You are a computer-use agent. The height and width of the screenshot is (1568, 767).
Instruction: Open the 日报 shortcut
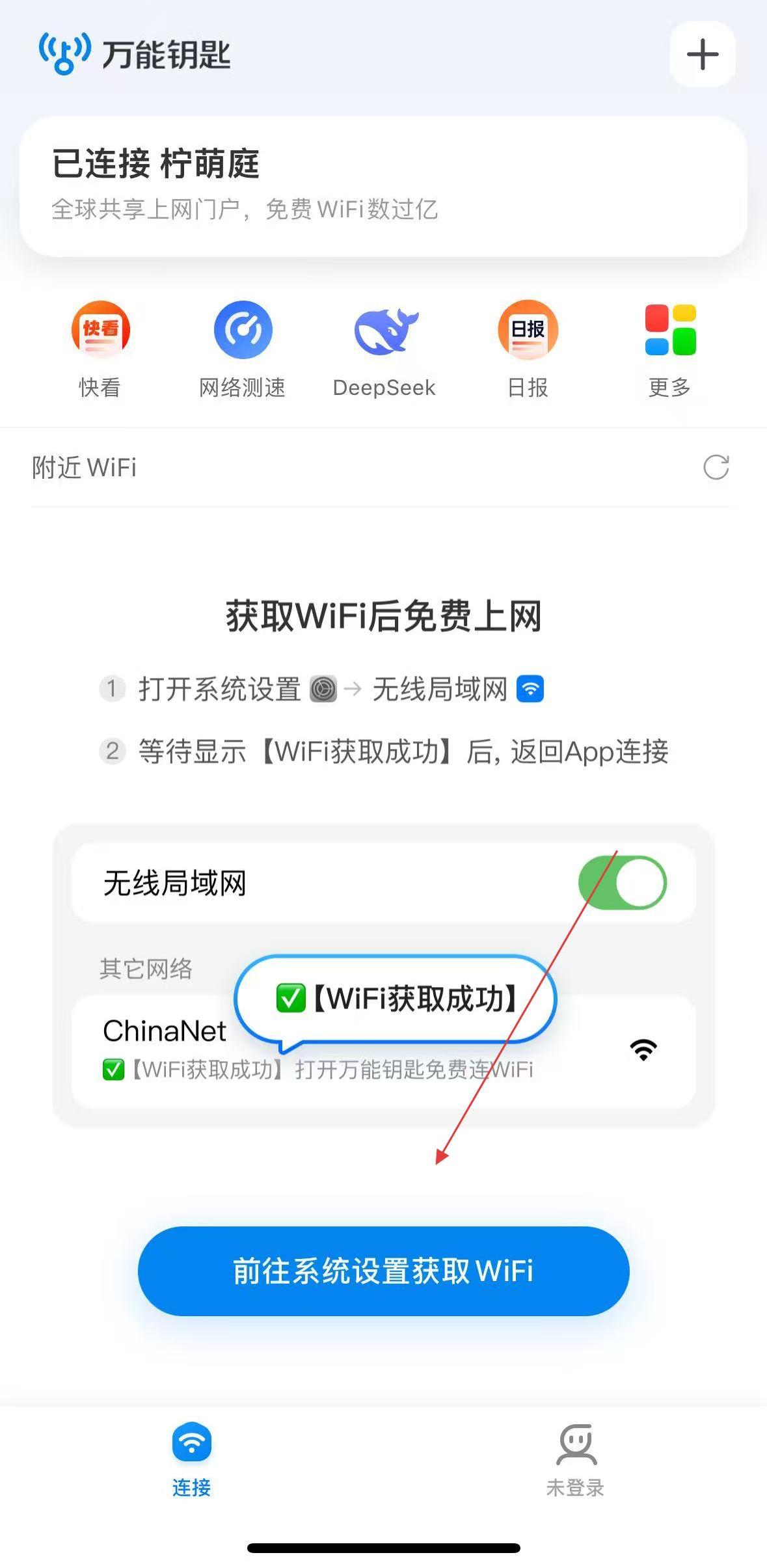point(528,347)
